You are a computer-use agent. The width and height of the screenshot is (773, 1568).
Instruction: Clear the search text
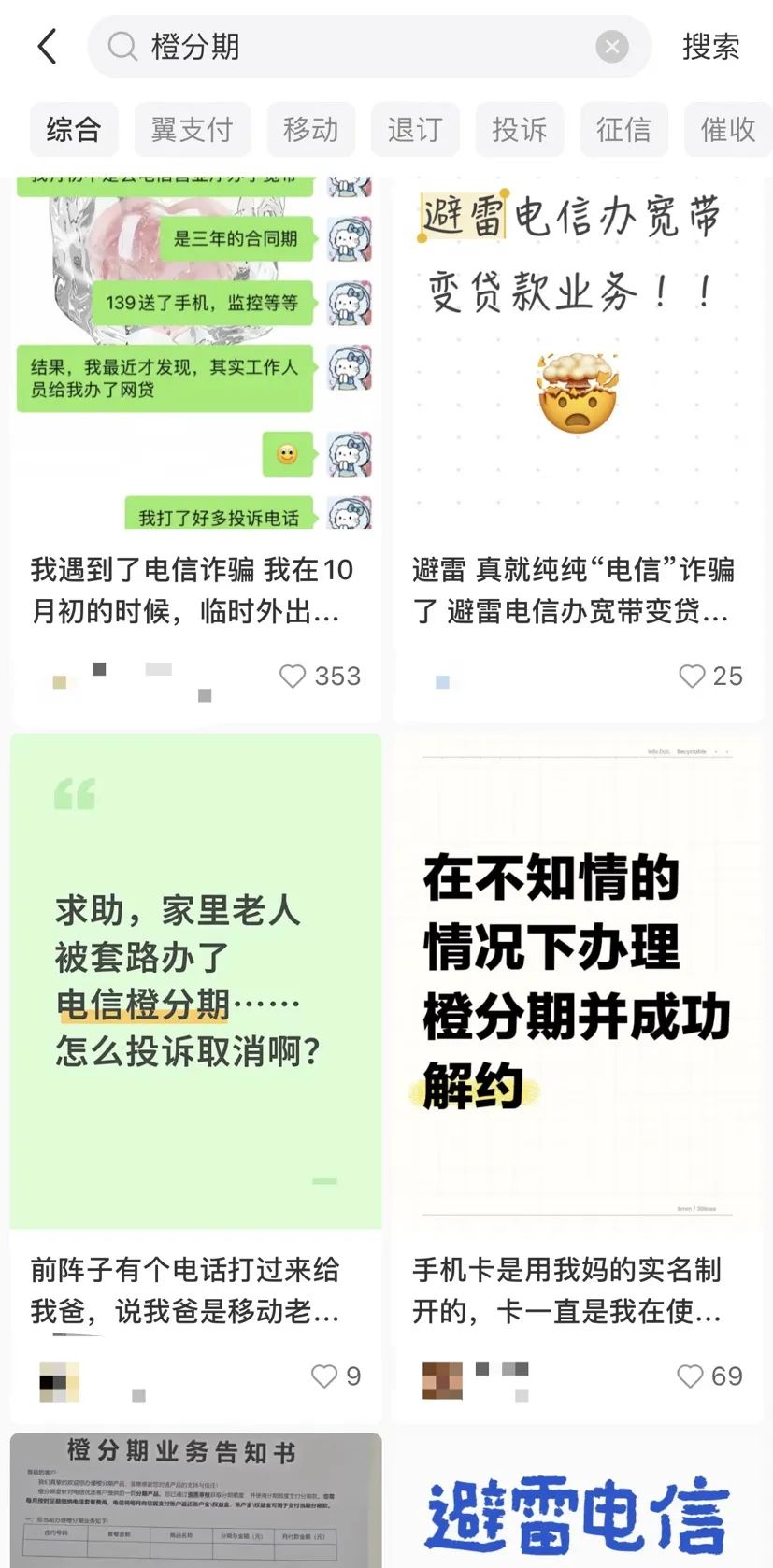pos(611,47)
